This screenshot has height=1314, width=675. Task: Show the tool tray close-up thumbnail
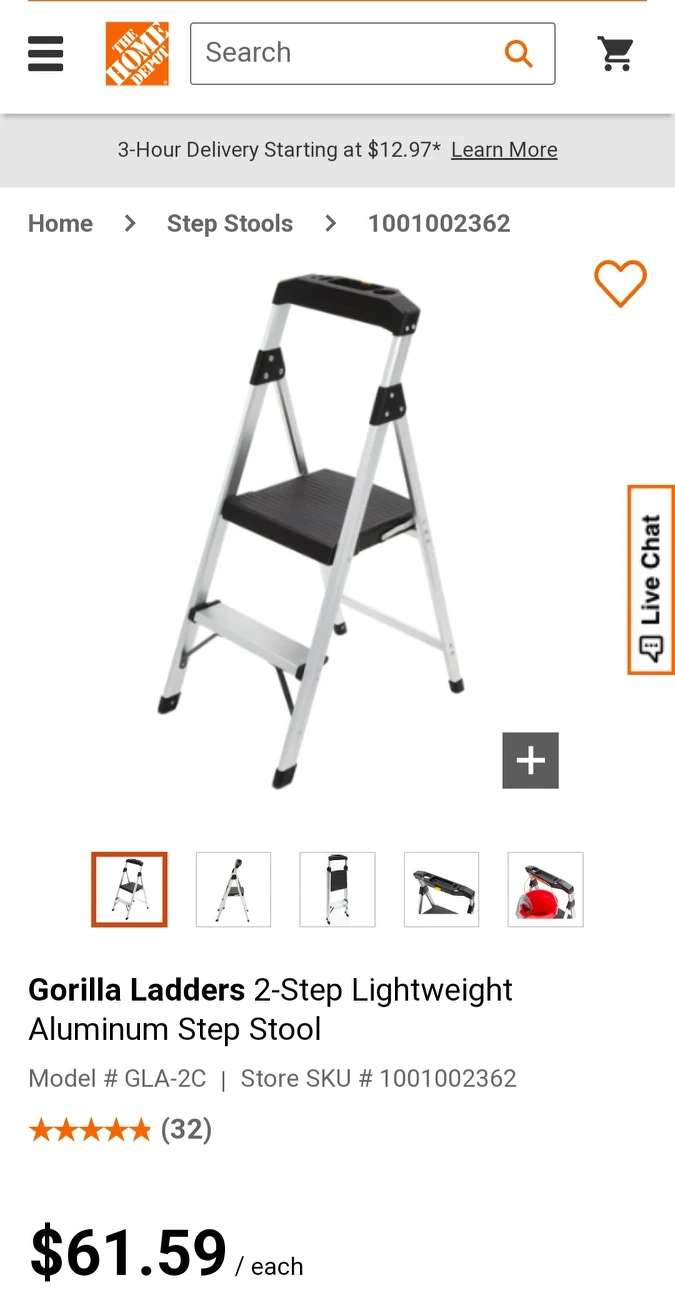(x=441, y=889)
